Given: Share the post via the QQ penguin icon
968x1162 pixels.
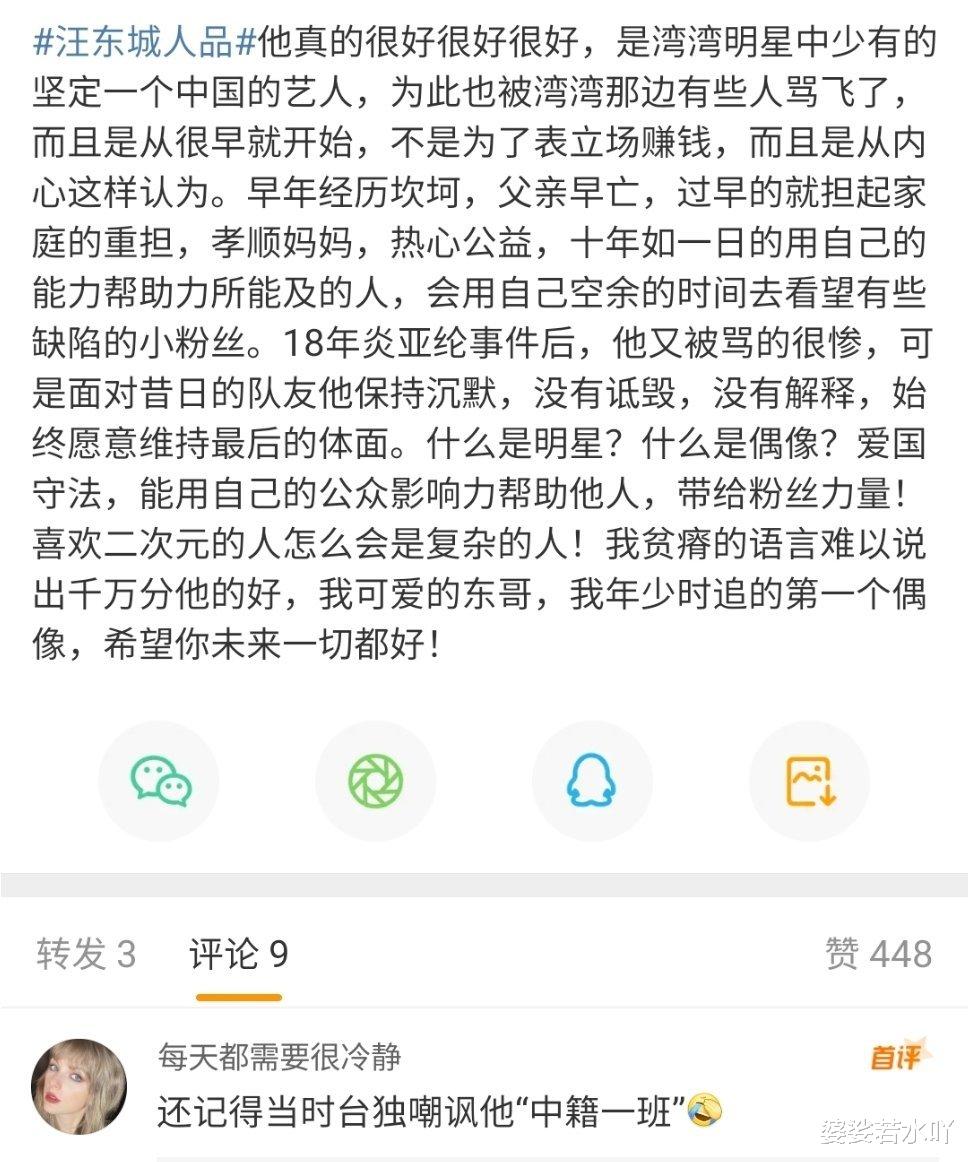Looking at the screenshot, I should (x=592, y=781).
